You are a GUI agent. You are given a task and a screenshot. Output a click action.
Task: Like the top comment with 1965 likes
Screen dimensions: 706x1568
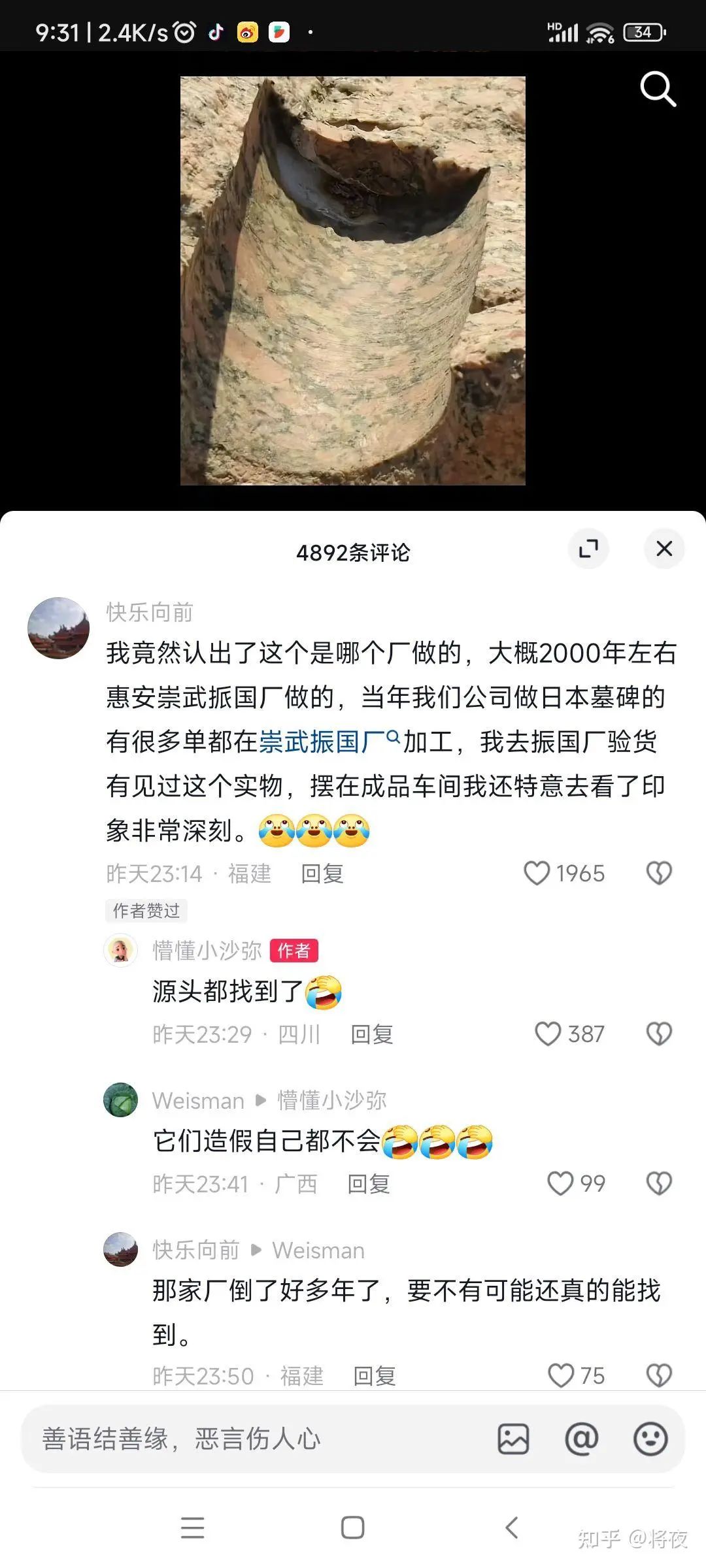538,874
